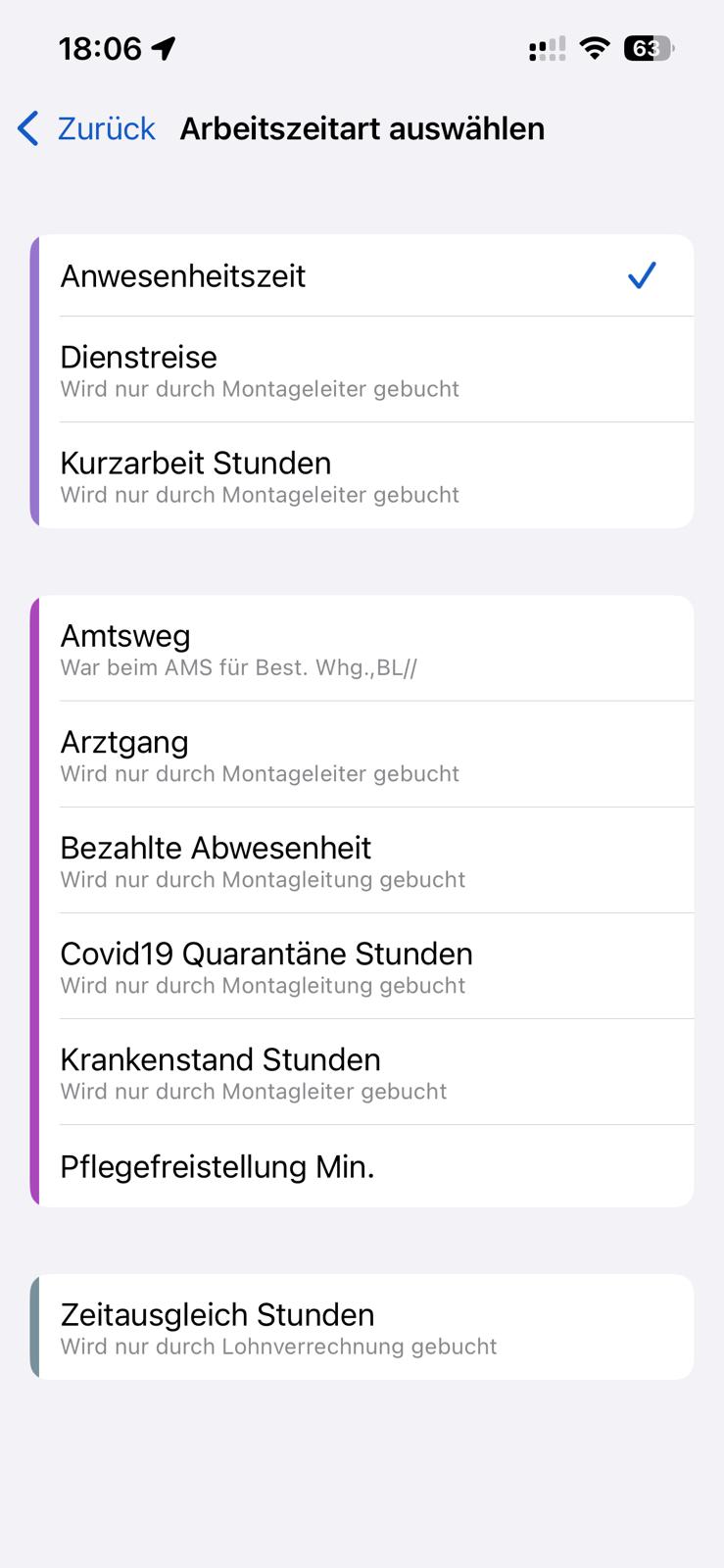Select Zeitausgleich Stunden

point(362,1328)
